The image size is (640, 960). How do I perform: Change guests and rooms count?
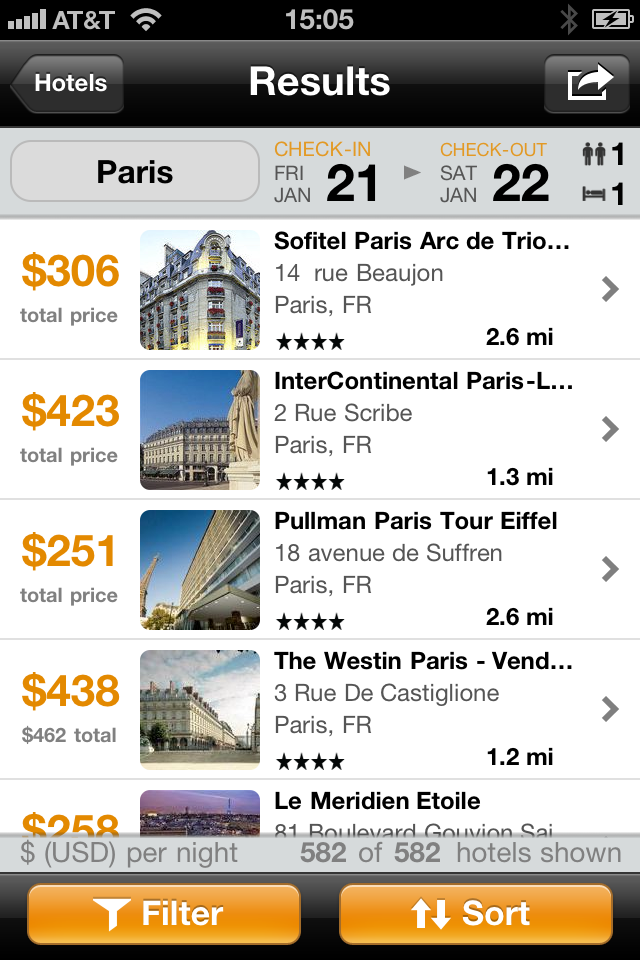[x=603, y=173]
